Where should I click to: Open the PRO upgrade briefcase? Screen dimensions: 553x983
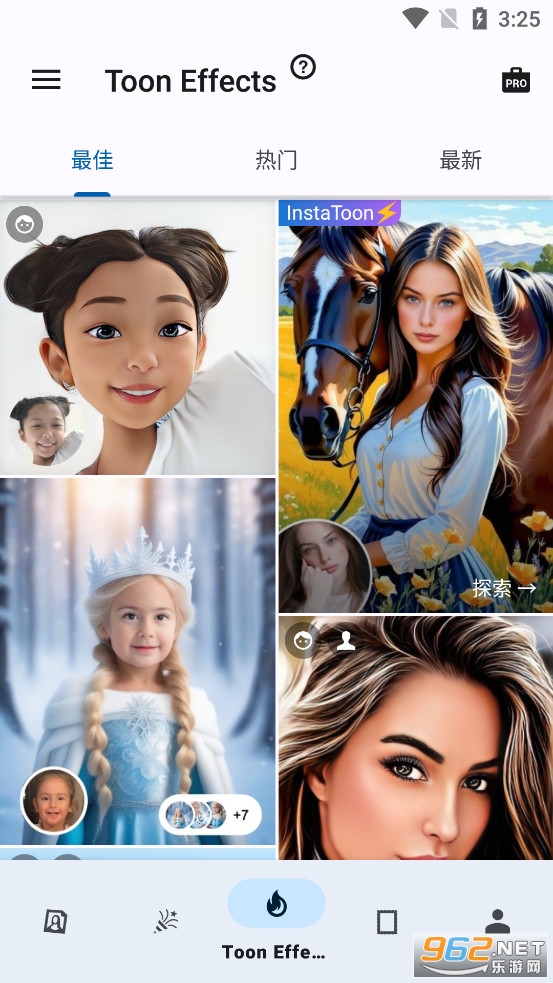pos(515,81)
